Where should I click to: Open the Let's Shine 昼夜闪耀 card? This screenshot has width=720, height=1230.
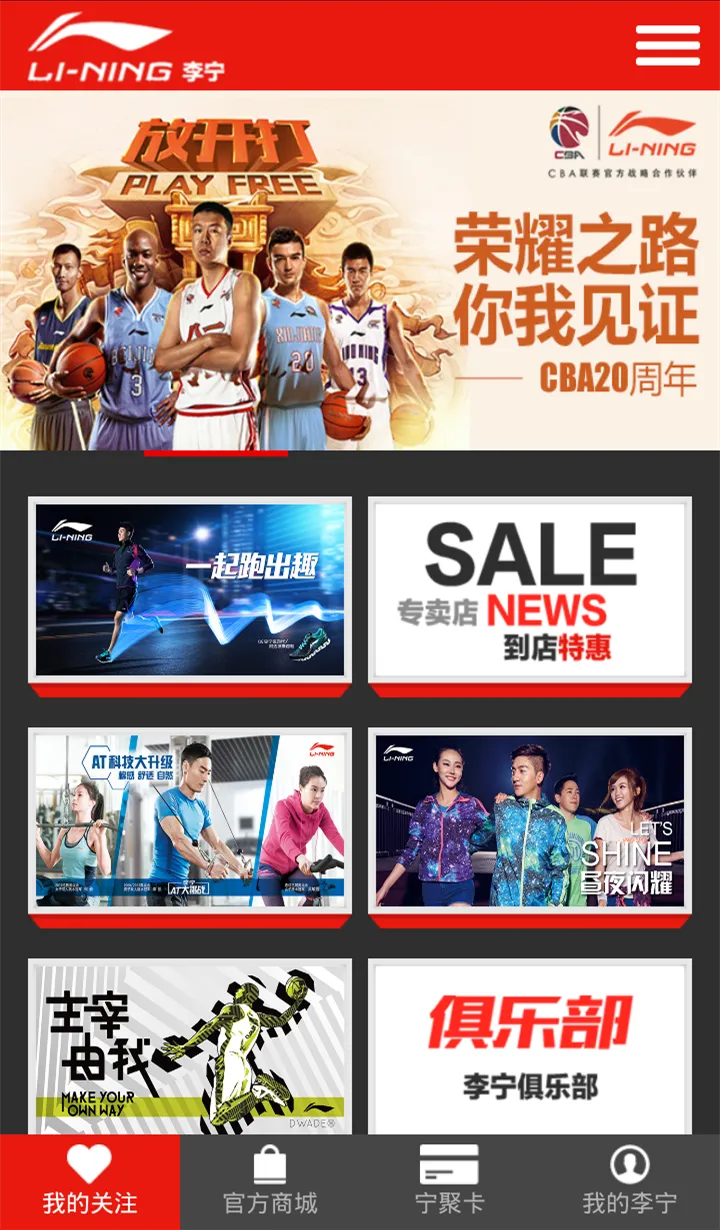[x=530, y=820]
